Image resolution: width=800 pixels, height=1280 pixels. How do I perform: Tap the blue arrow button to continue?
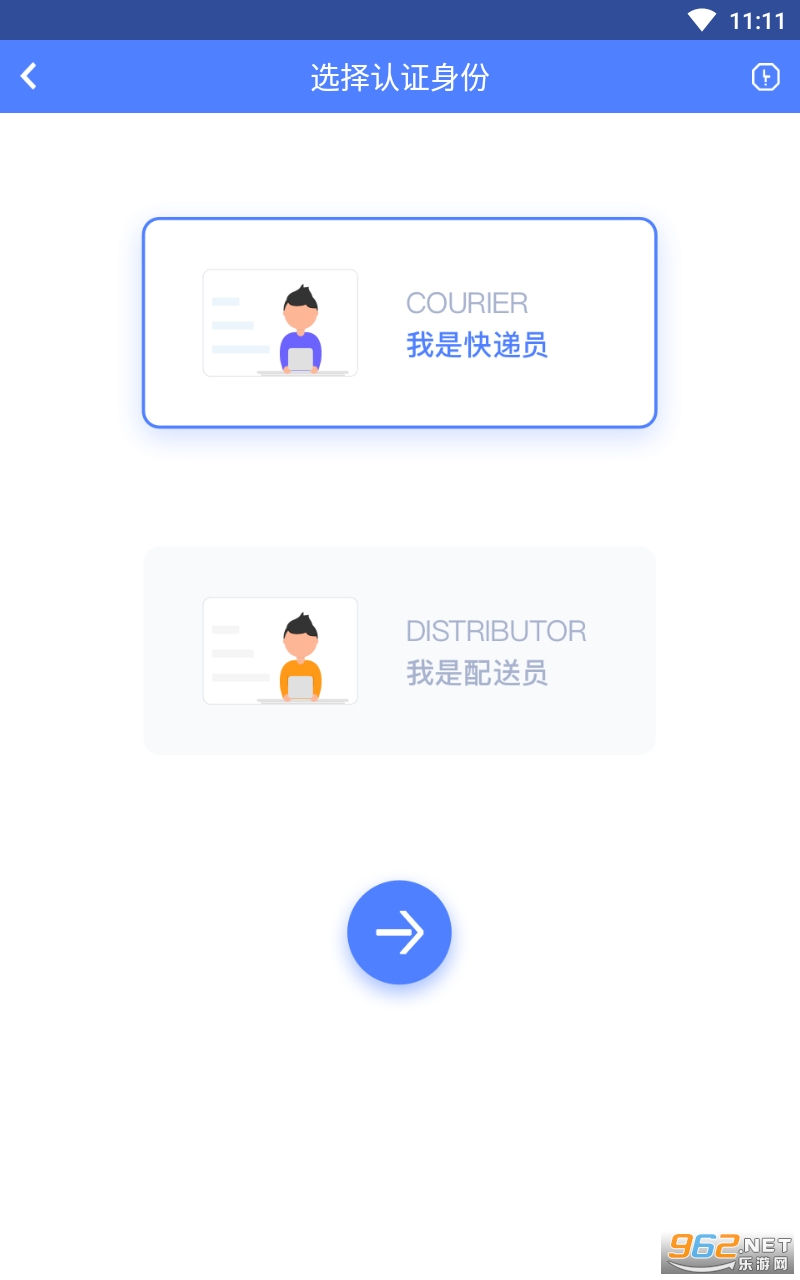coord(399,932)
